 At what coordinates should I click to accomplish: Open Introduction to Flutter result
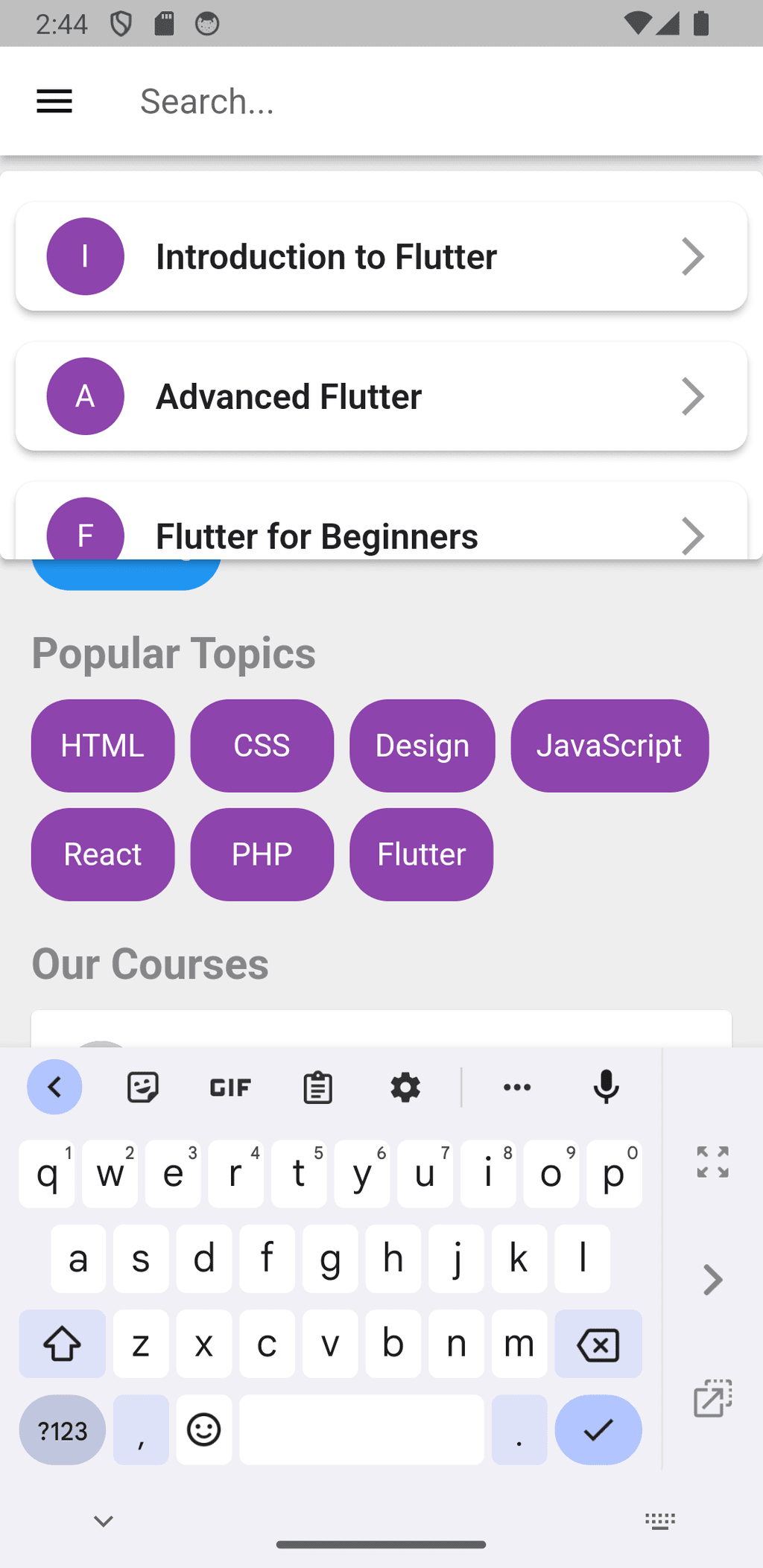(381, 256)
